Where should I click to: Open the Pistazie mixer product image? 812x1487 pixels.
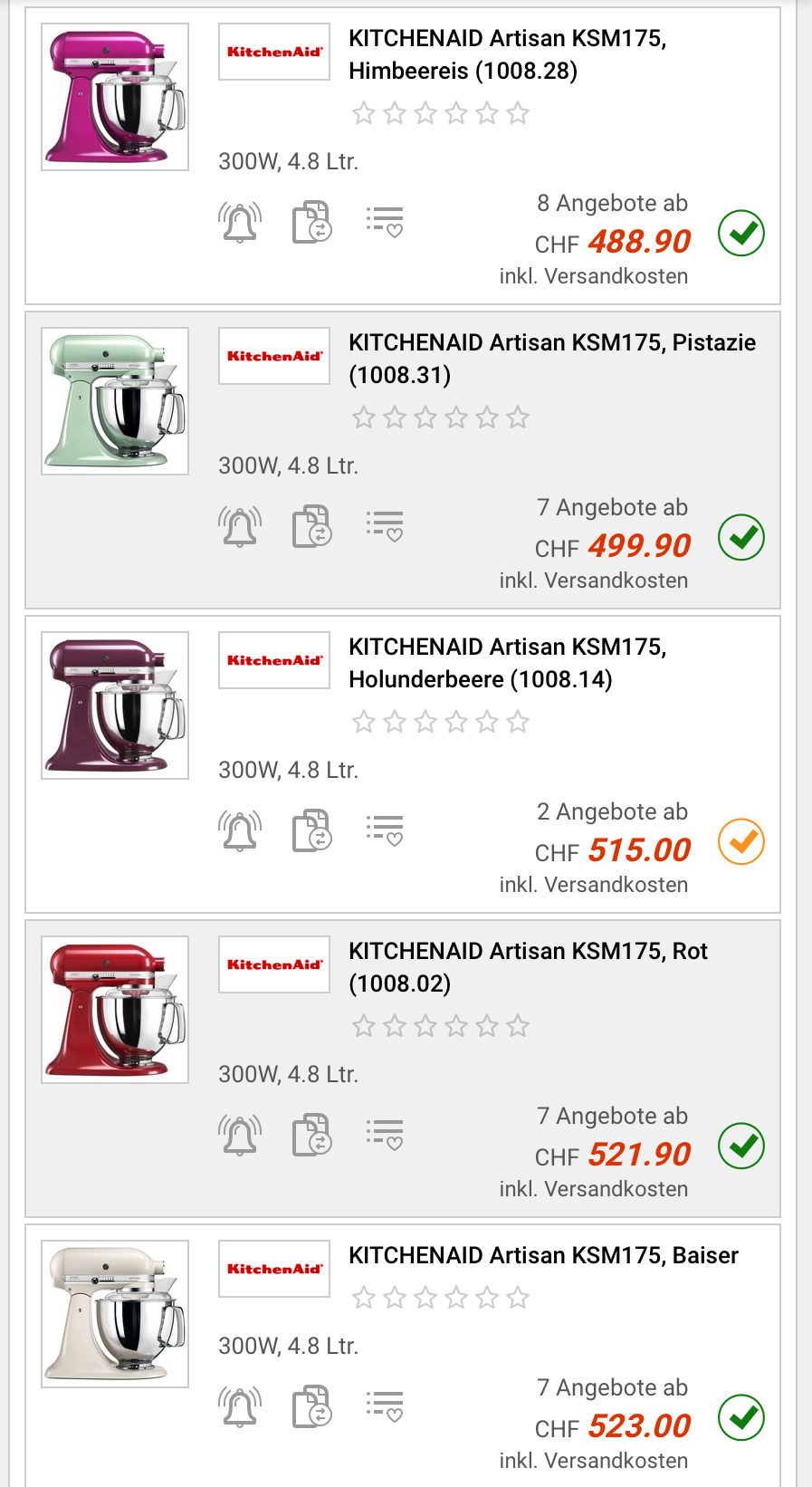pyautogui.click(x=115, y=401)
